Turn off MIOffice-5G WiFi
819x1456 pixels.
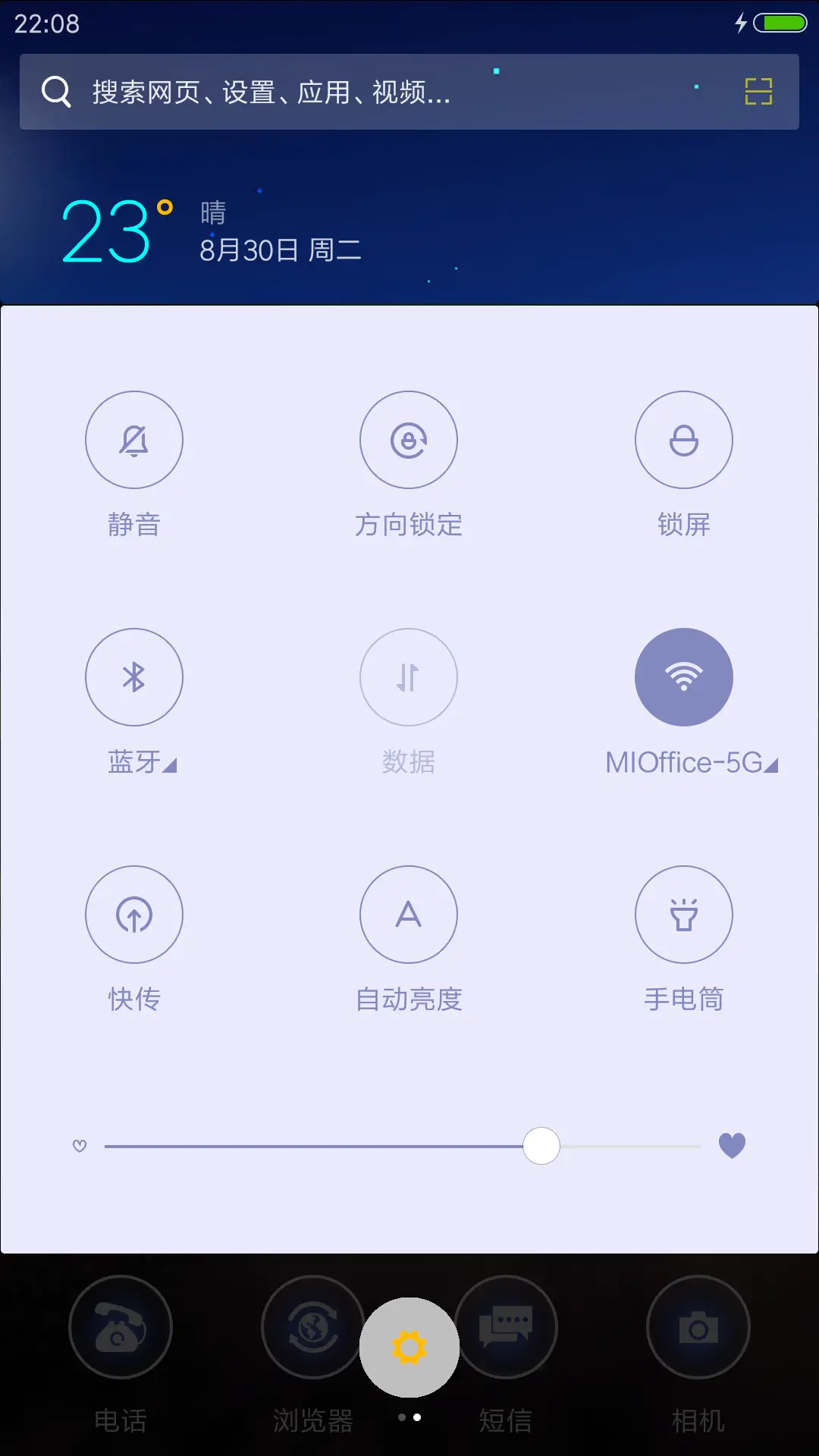(684, 677)
